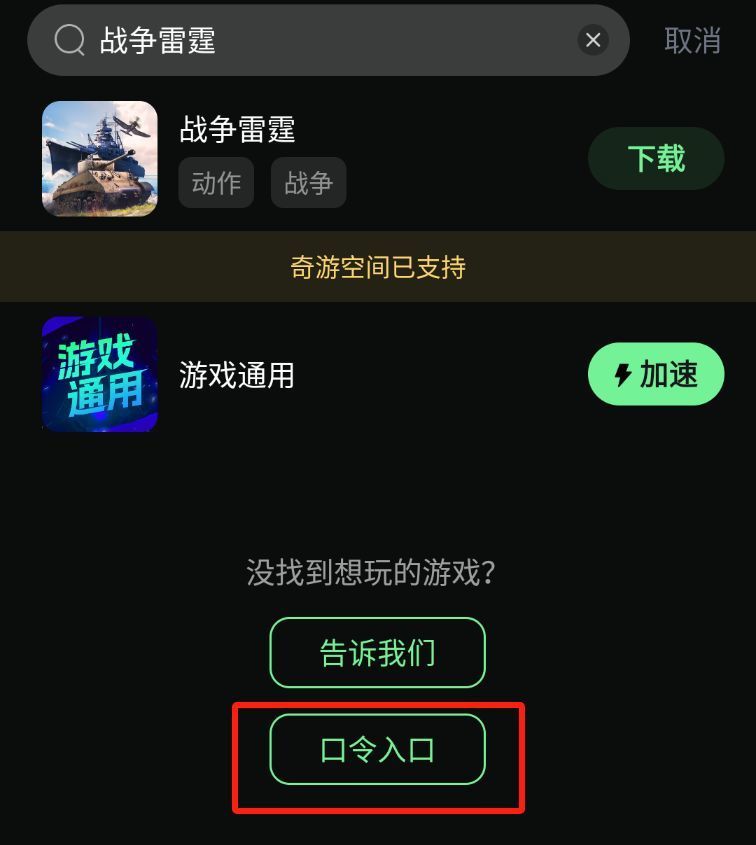Tap the lightning bolt on 加速 button
Screen dimensions: 756x845
click(x=623, y=374)
